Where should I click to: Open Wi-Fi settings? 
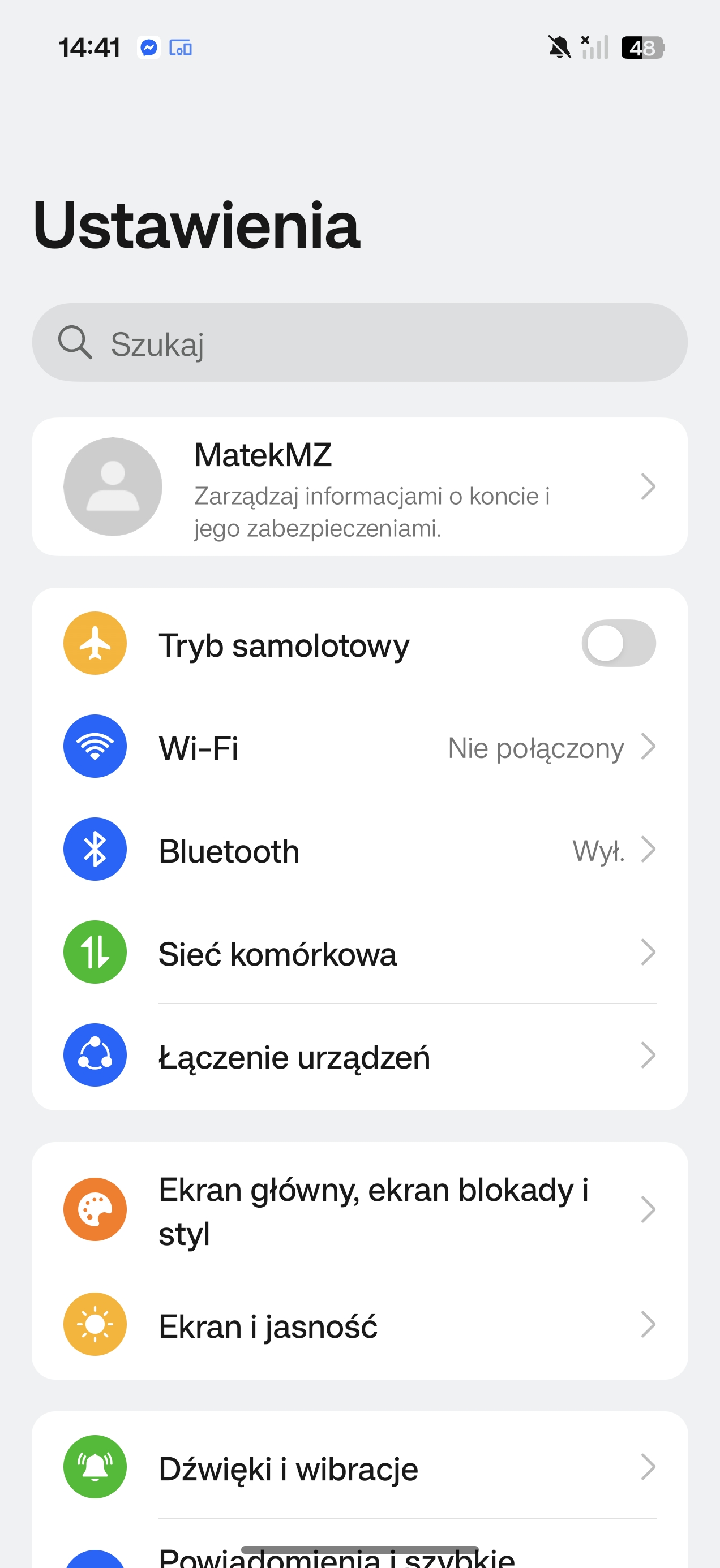[x=359, y=747]
